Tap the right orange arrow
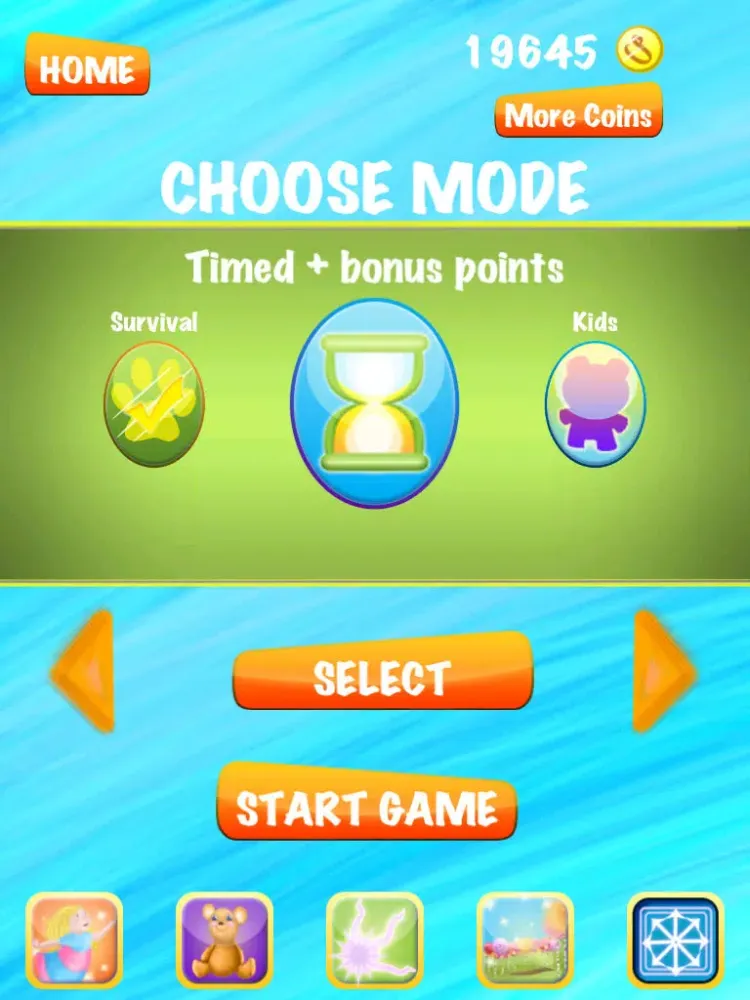Image resolution: width=750 pixels, height=1000 pixels. 663,671
